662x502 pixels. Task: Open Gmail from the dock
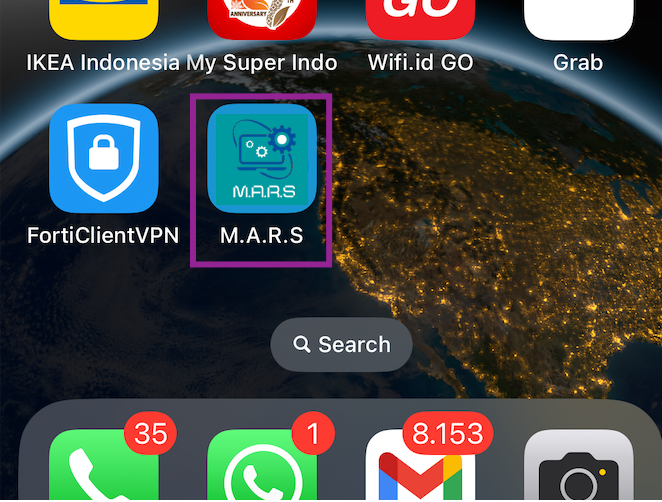pos(421,470)
